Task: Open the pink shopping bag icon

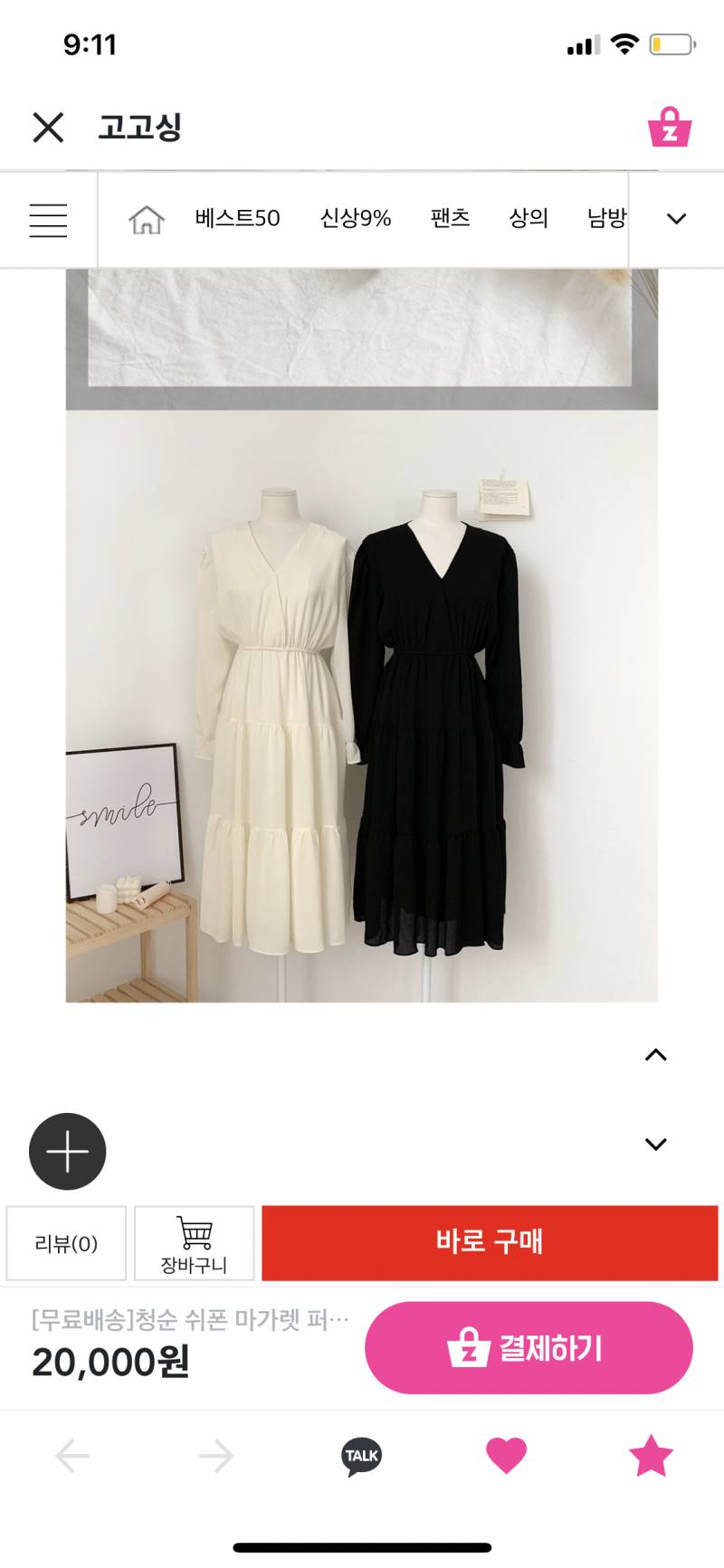Action: click(x=670, y=128)
